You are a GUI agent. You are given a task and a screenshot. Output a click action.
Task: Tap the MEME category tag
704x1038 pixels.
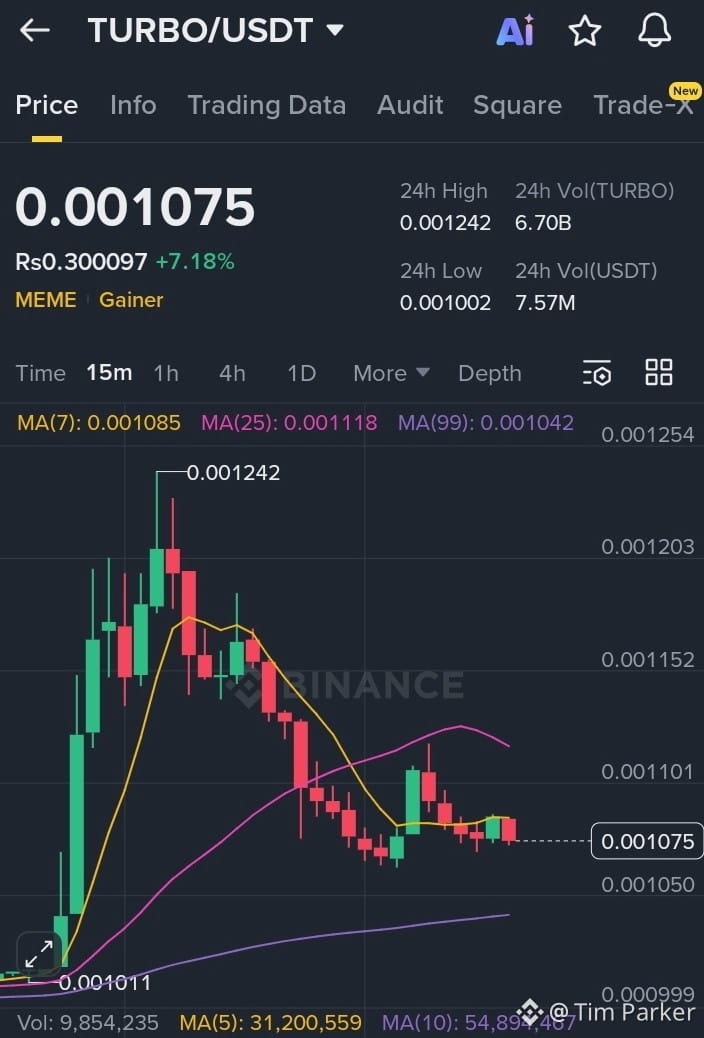coord(46,300)
